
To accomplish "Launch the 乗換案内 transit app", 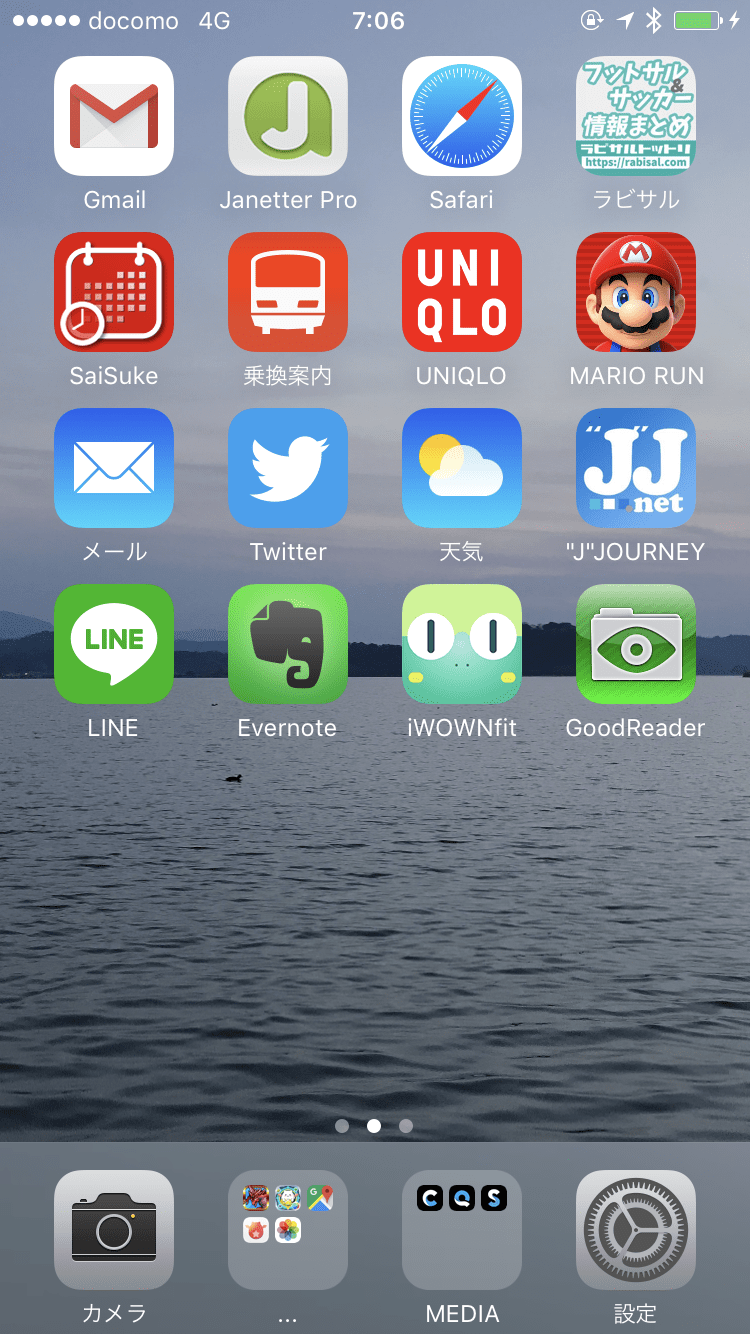I will click(x=288, y=292).
